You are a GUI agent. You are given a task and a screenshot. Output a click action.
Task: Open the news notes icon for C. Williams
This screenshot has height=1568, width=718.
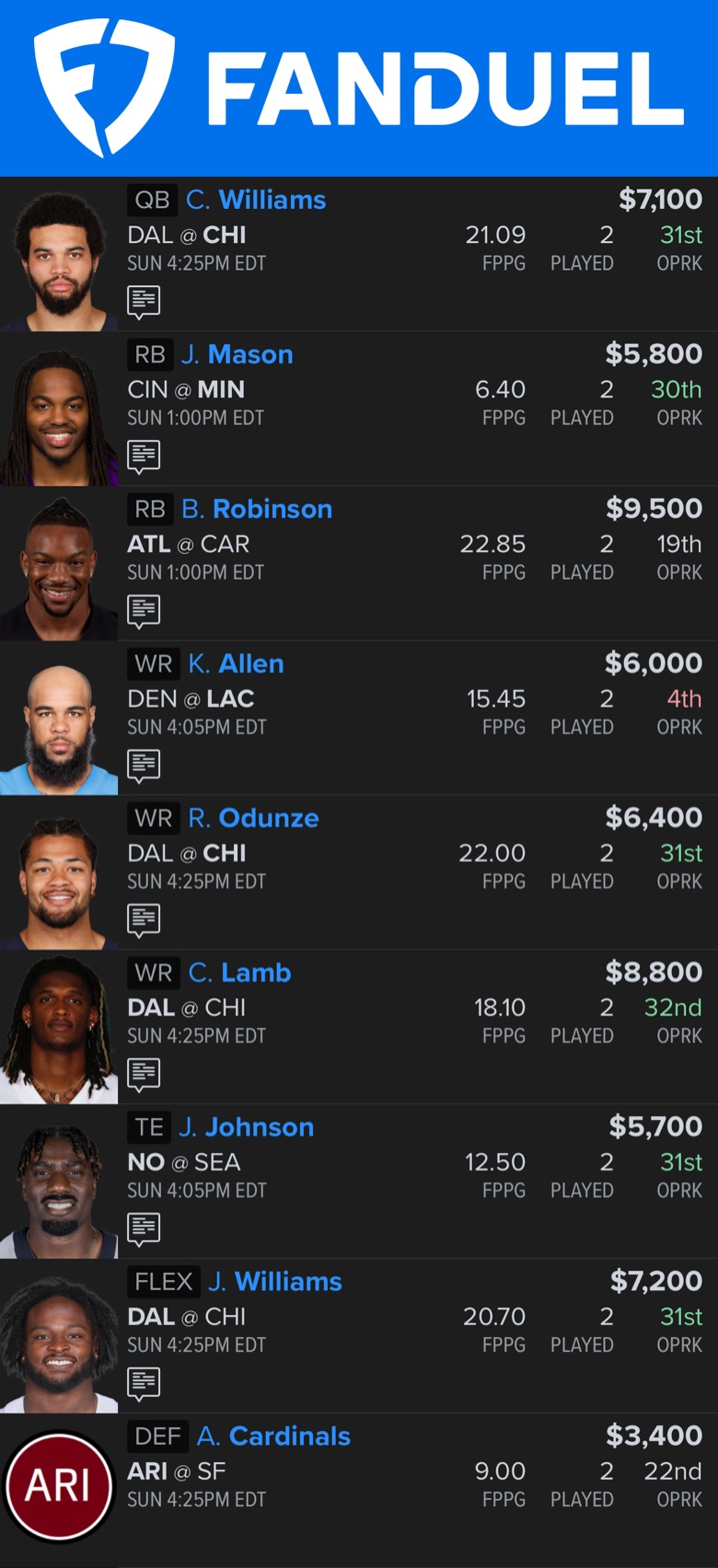click(x=144, y=301)
